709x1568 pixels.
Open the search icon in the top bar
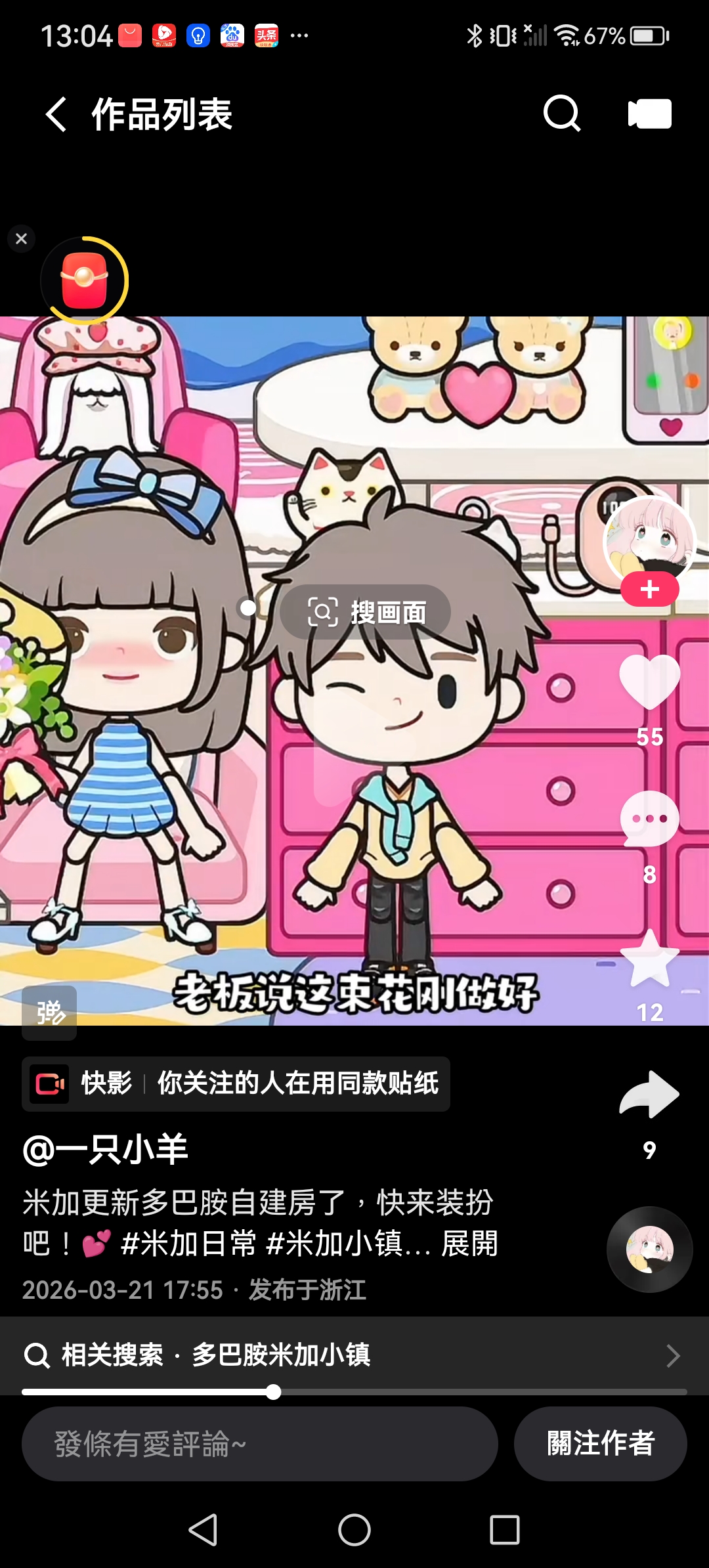click(x=562, y=114)
